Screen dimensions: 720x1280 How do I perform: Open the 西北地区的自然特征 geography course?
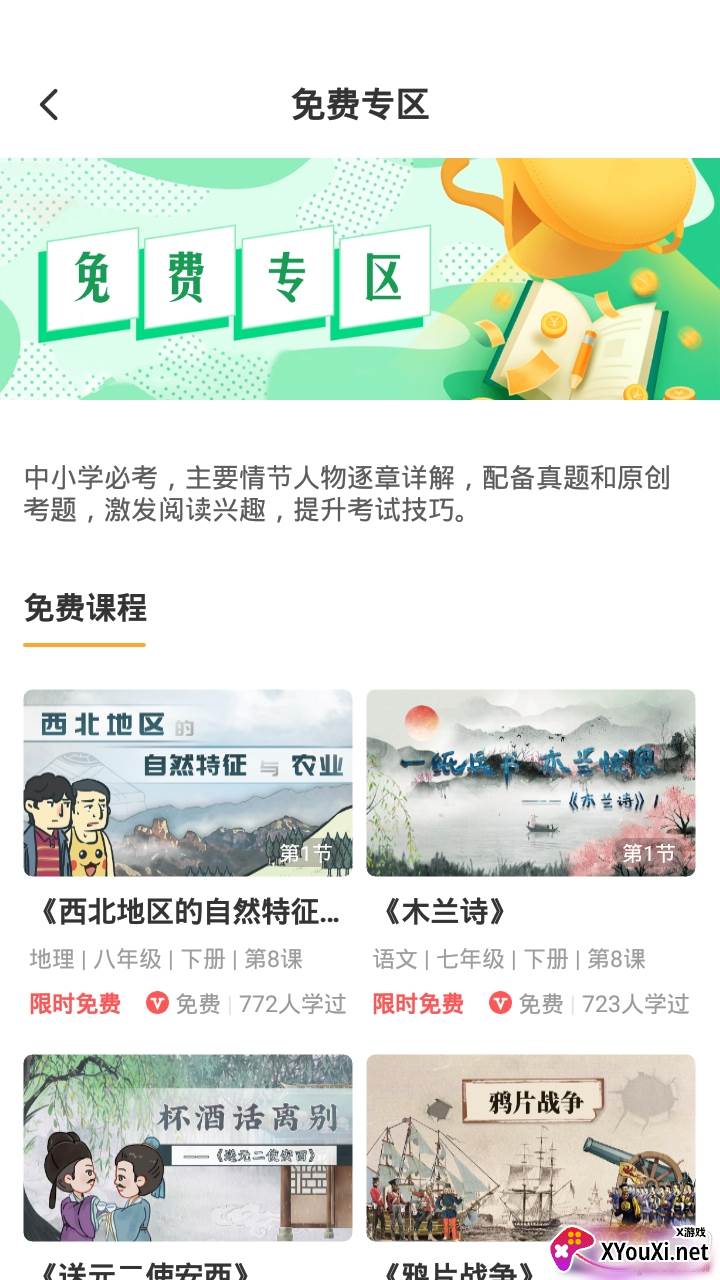188,783
